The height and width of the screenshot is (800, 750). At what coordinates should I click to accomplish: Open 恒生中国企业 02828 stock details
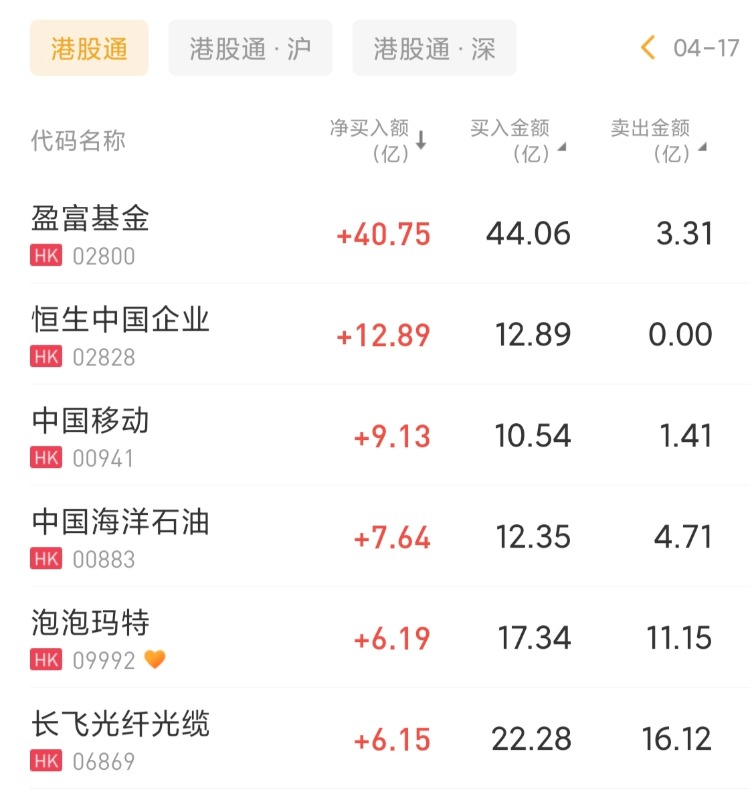(120, 335)
